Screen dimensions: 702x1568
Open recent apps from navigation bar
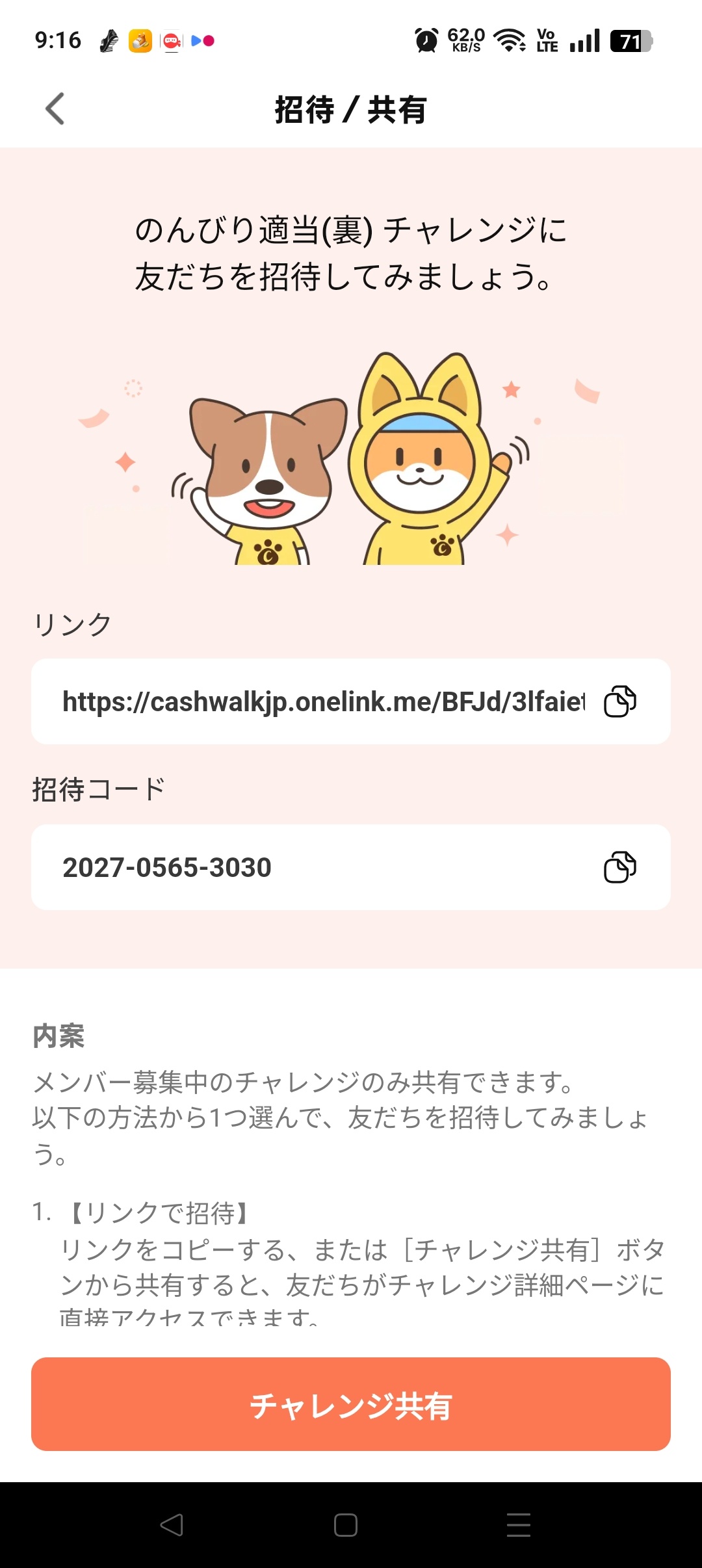[519, 1525]
